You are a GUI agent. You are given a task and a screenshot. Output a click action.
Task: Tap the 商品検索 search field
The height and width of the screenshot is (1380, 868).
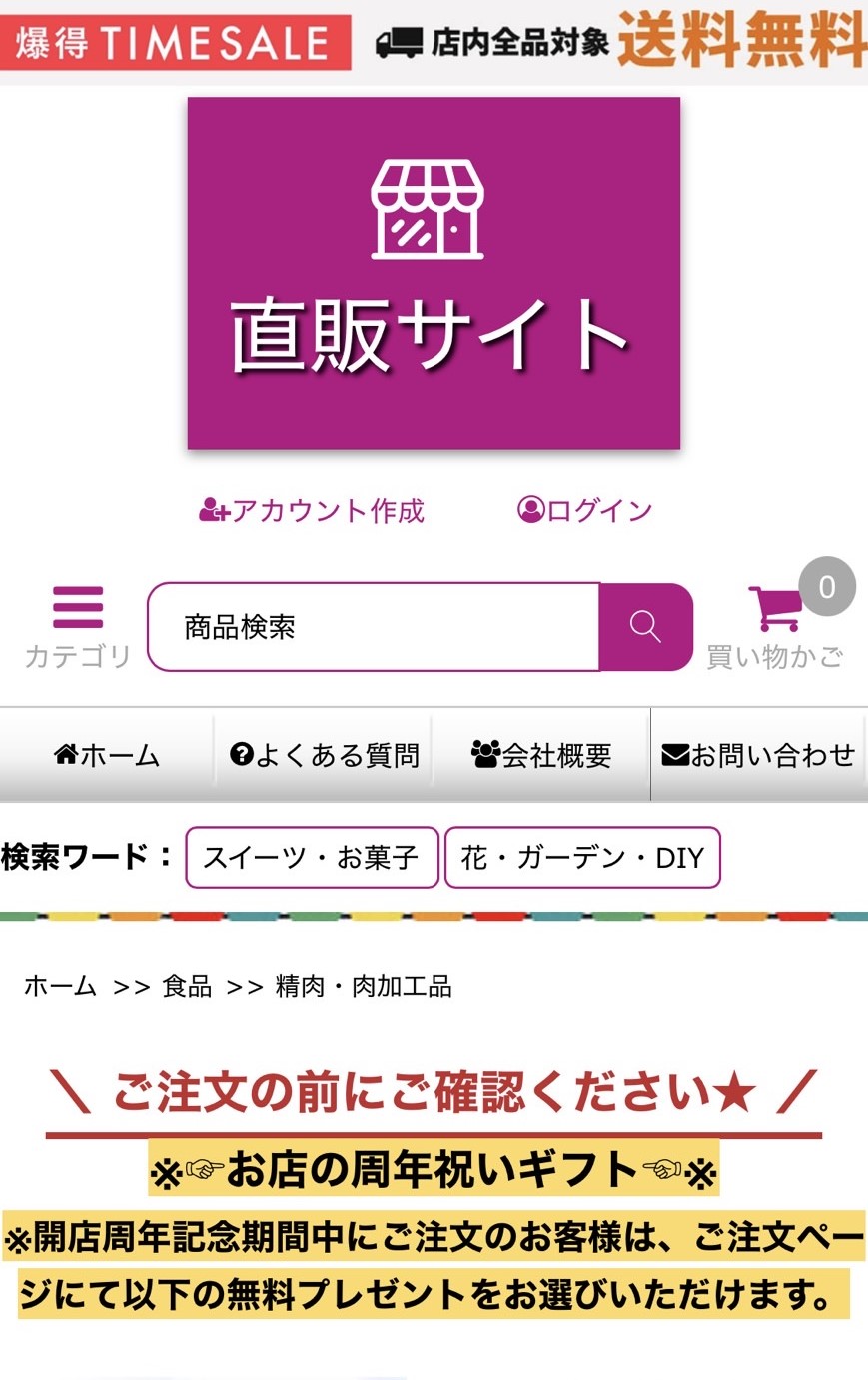click(x=374, y=627)
